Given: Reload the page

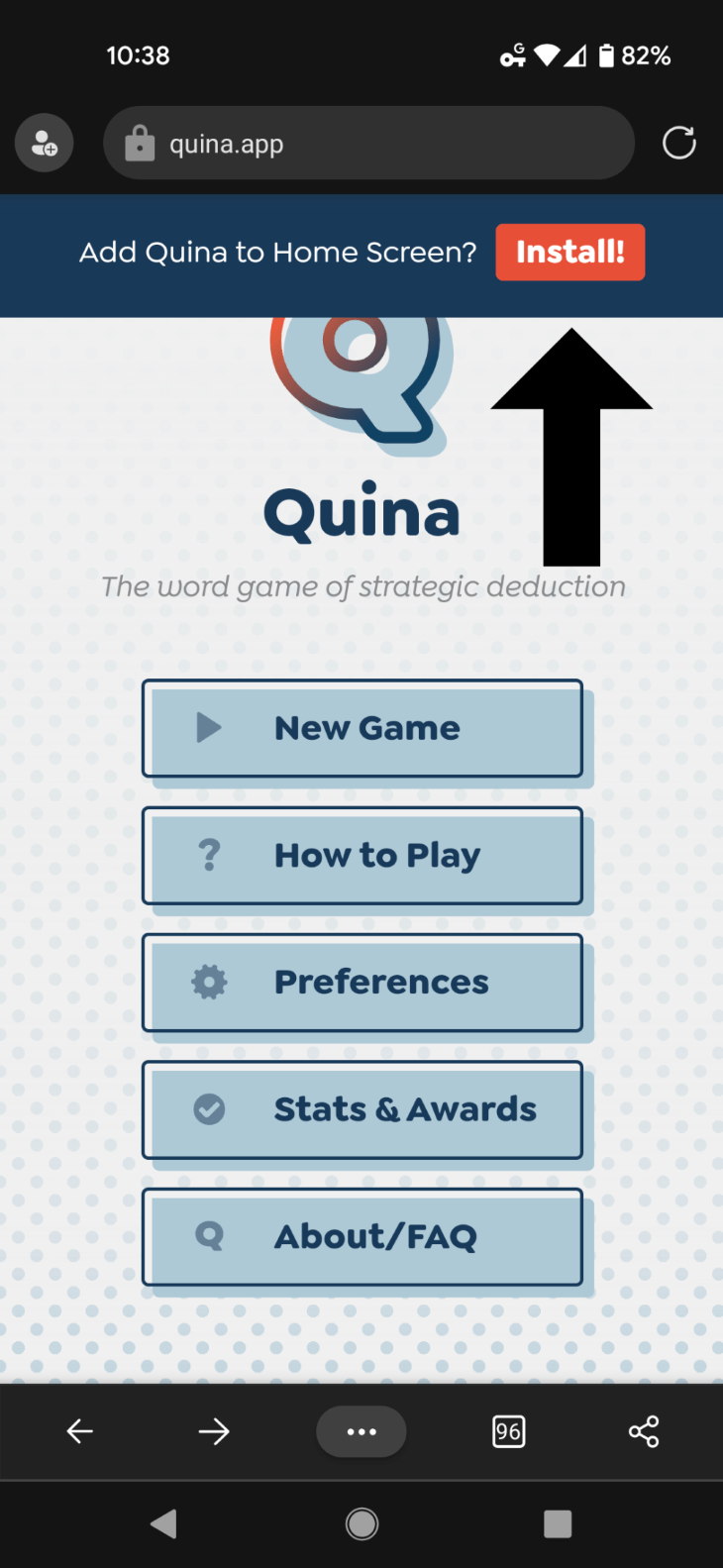Looking at the screenshot, I should click(x=678, y=143).
